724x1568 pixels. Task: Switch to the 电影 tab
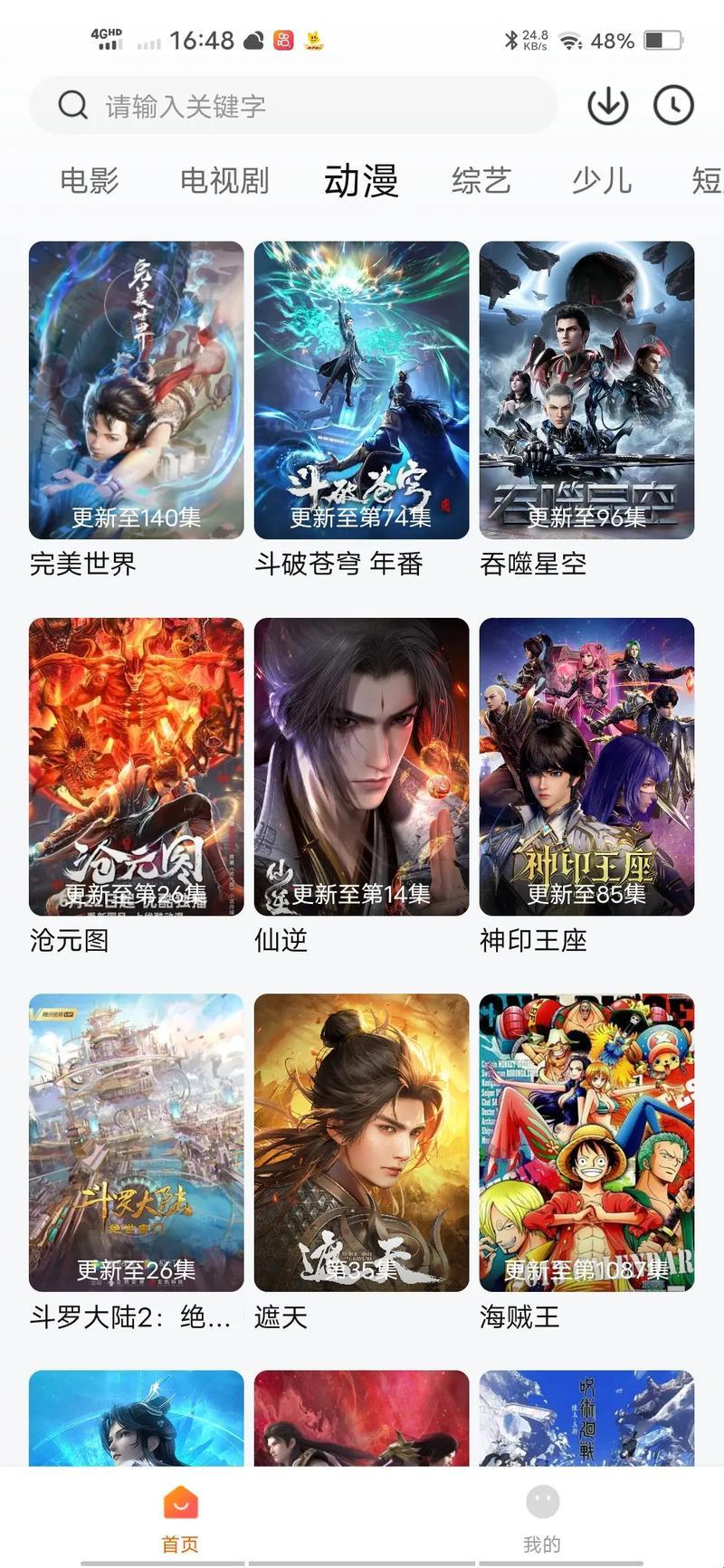(90, 180)
